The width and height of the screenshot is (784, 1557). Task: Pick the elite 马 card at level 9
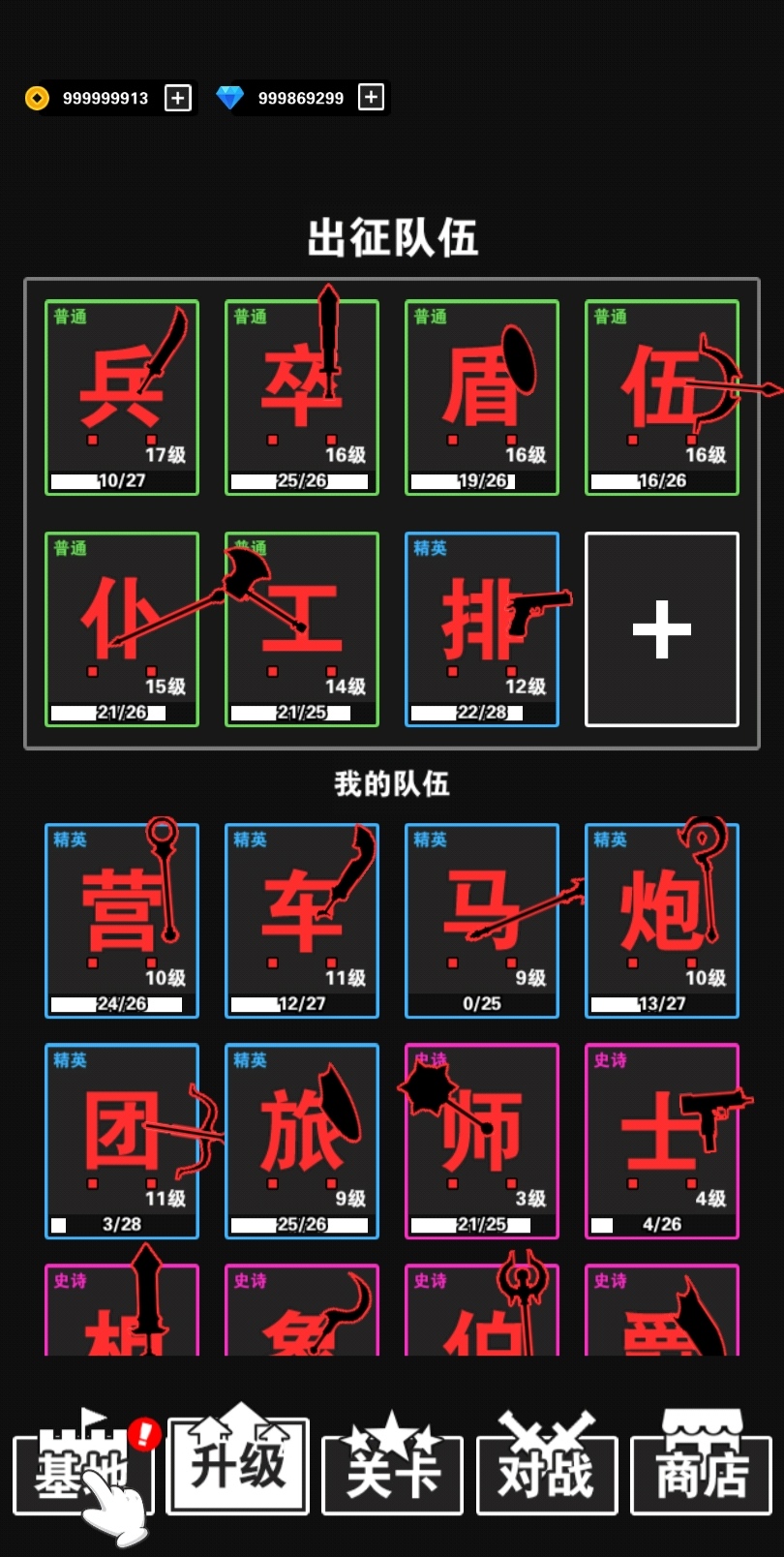[482, 921]
